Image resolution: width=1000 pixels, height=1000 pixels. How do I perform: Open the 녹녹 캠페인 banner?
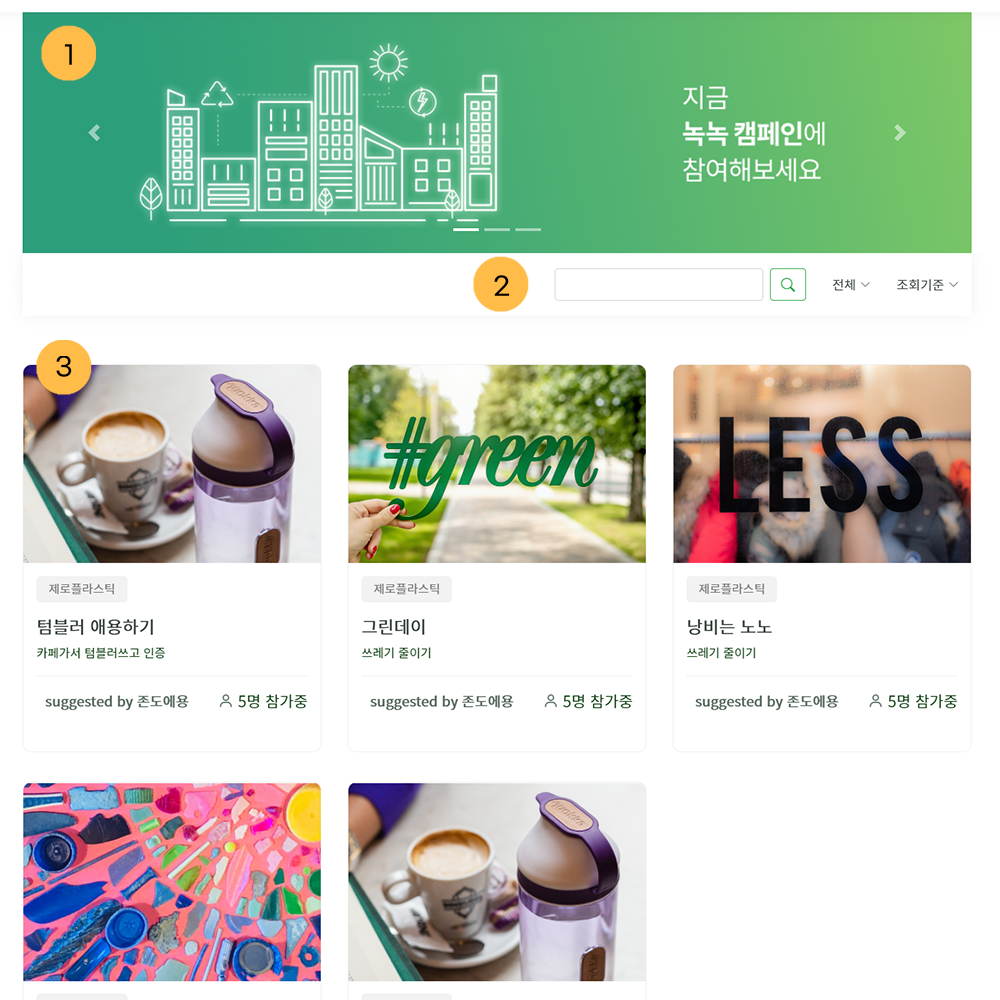point(752,134)
